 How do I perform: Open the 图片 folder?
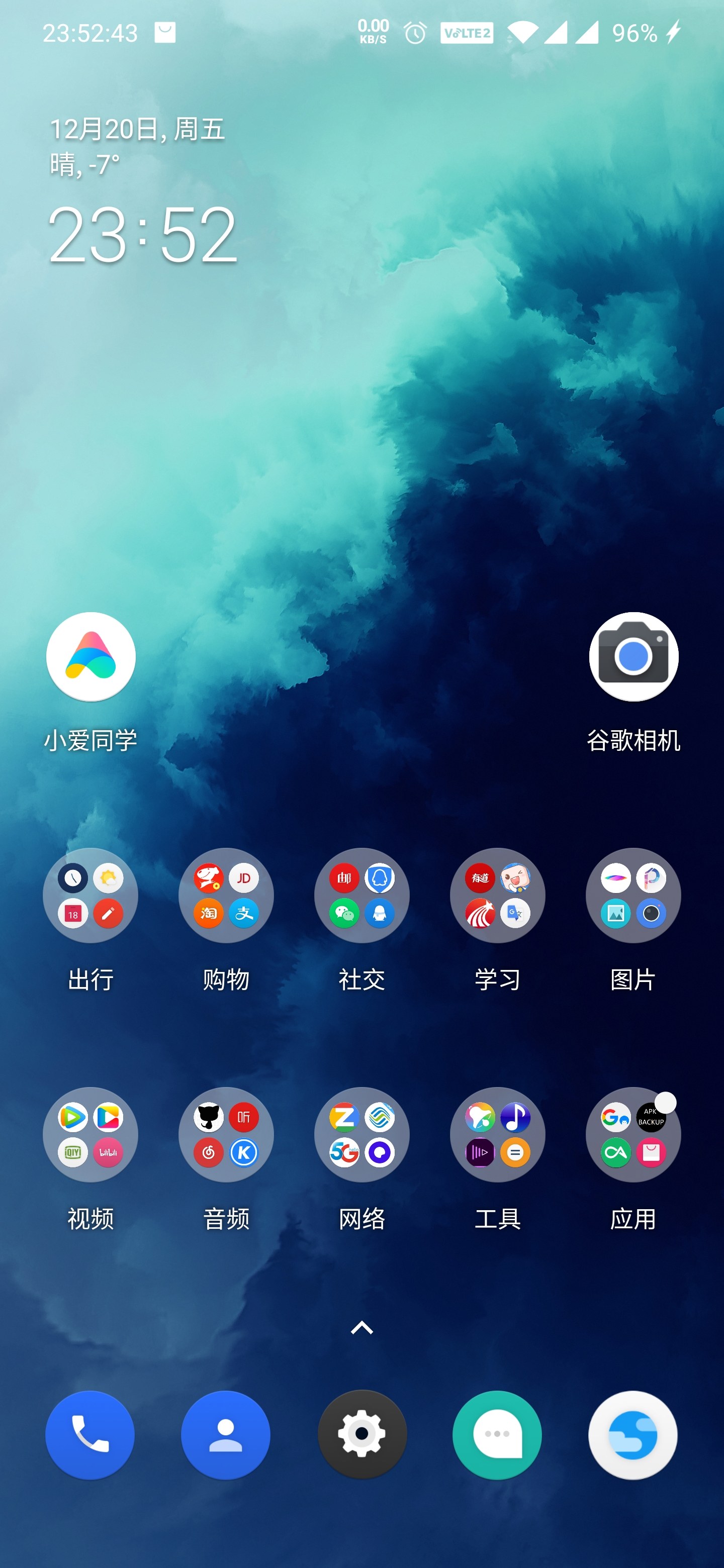pyautogui.click(x=633, y=896)
